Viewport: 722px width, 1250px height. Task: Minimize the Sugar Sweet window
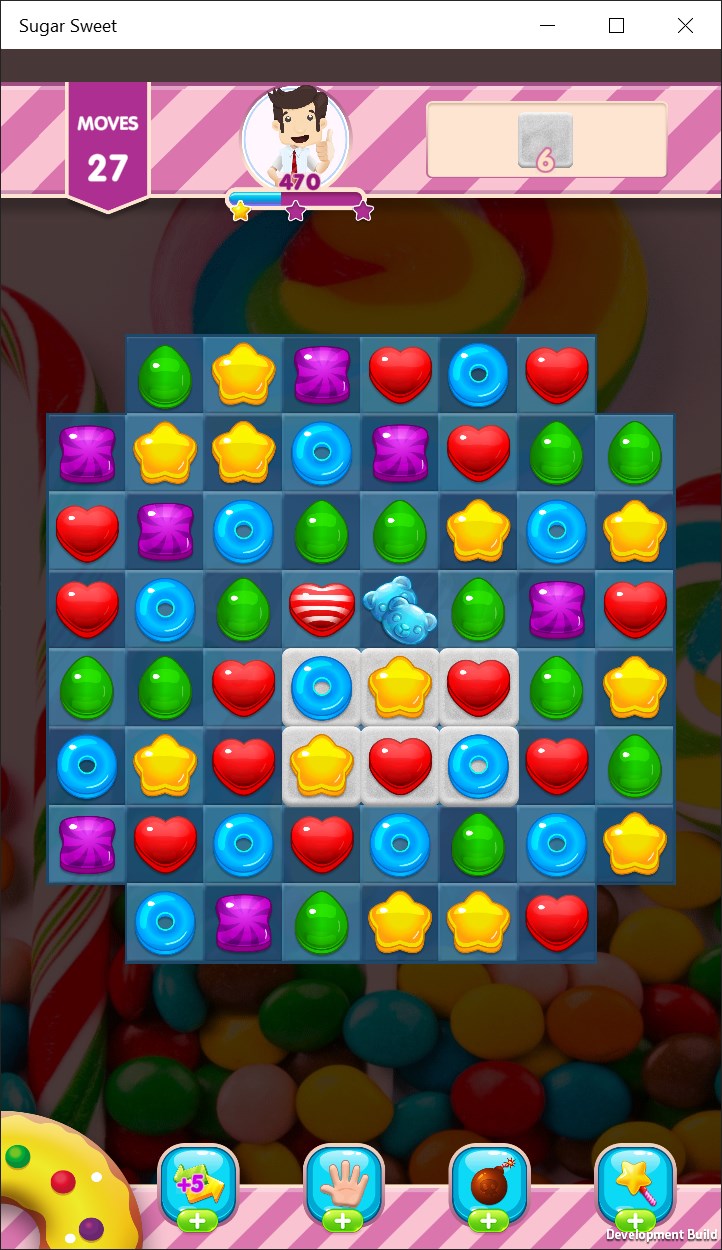click(548, 26)
